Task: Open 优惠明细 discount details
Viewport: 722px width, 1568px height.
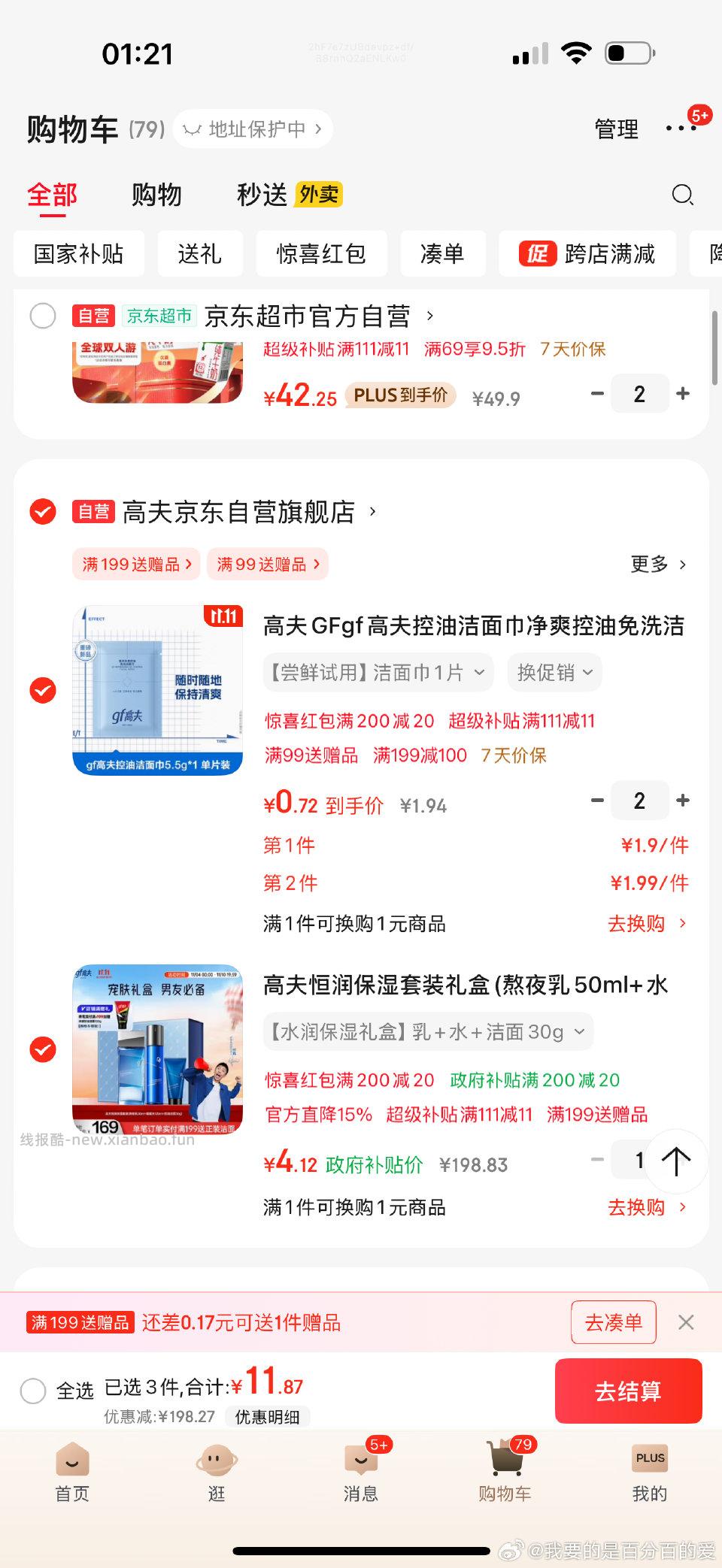Action: (270, 1416)
